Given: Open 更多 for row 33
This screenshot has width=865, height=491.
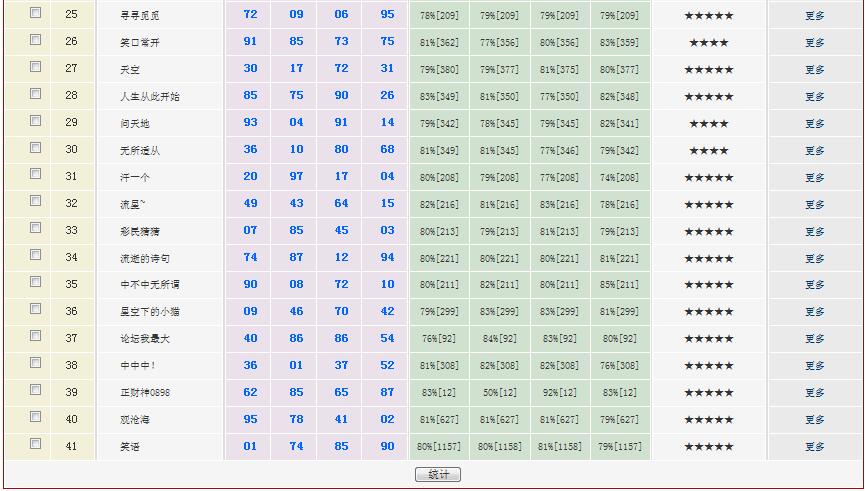Looking at the screenshot, I should click(815, 232).
